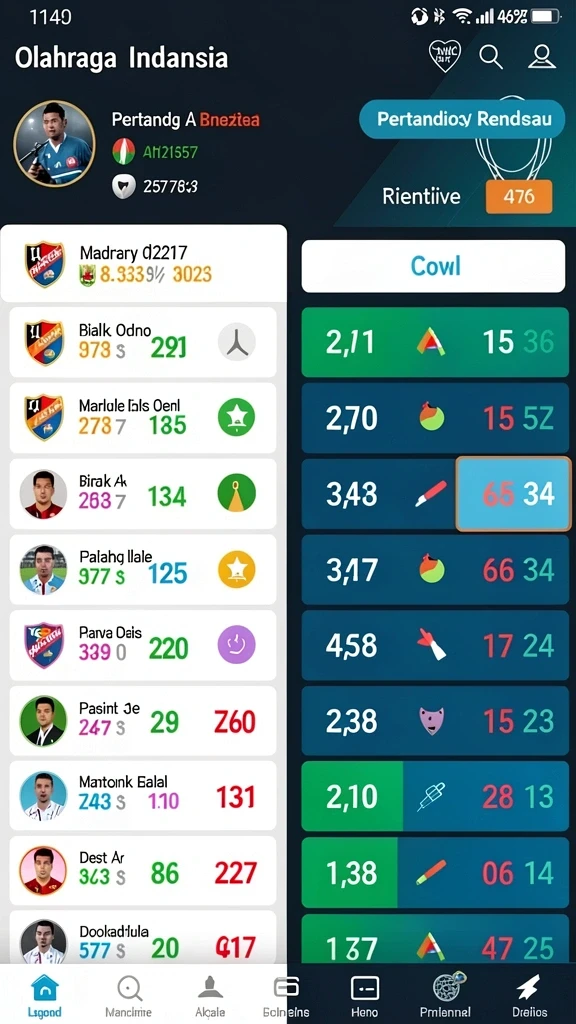Open the Palahg Ilale row
This screenshot has height=1024, width=576.
coord(143,569)
